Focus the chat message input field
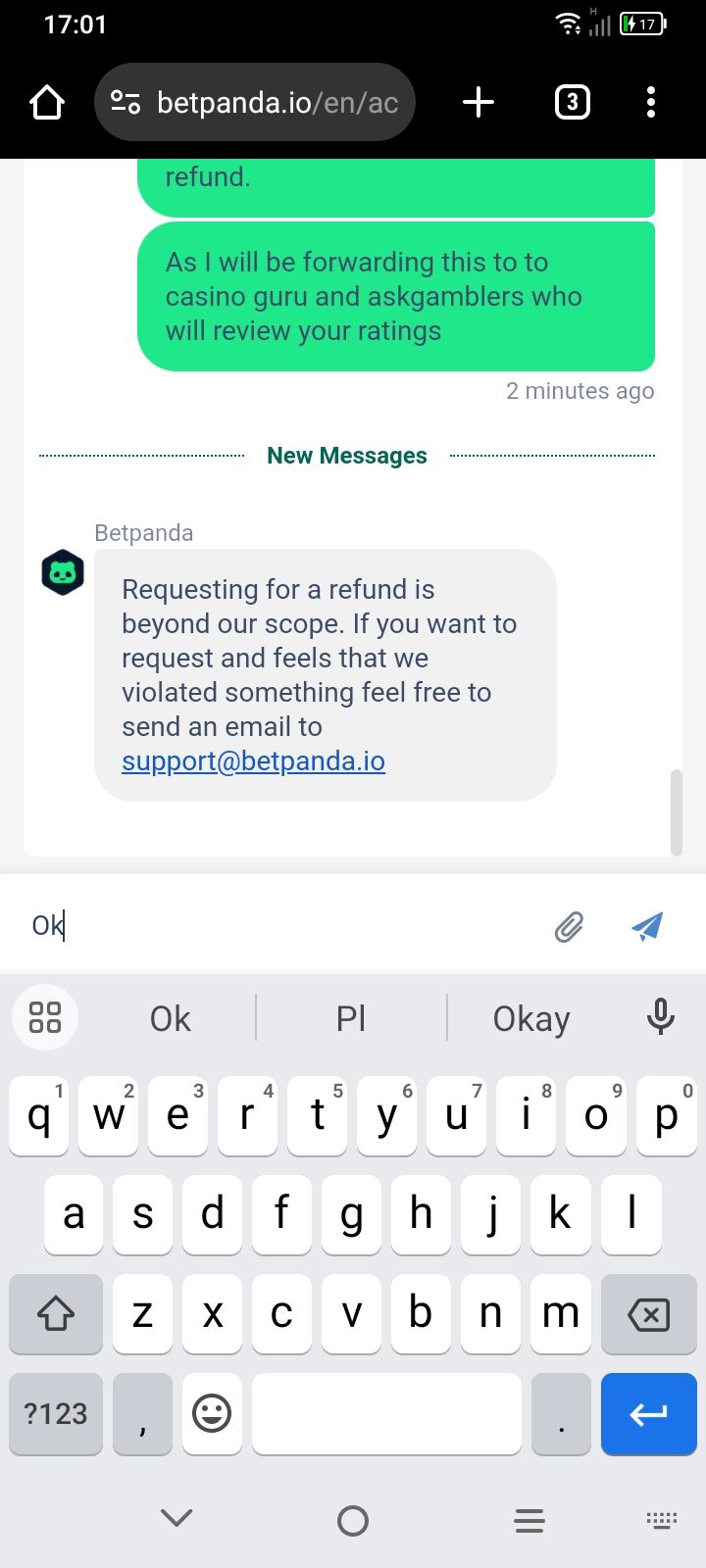This screenshot has width=706, height=1568. (284, 926)
